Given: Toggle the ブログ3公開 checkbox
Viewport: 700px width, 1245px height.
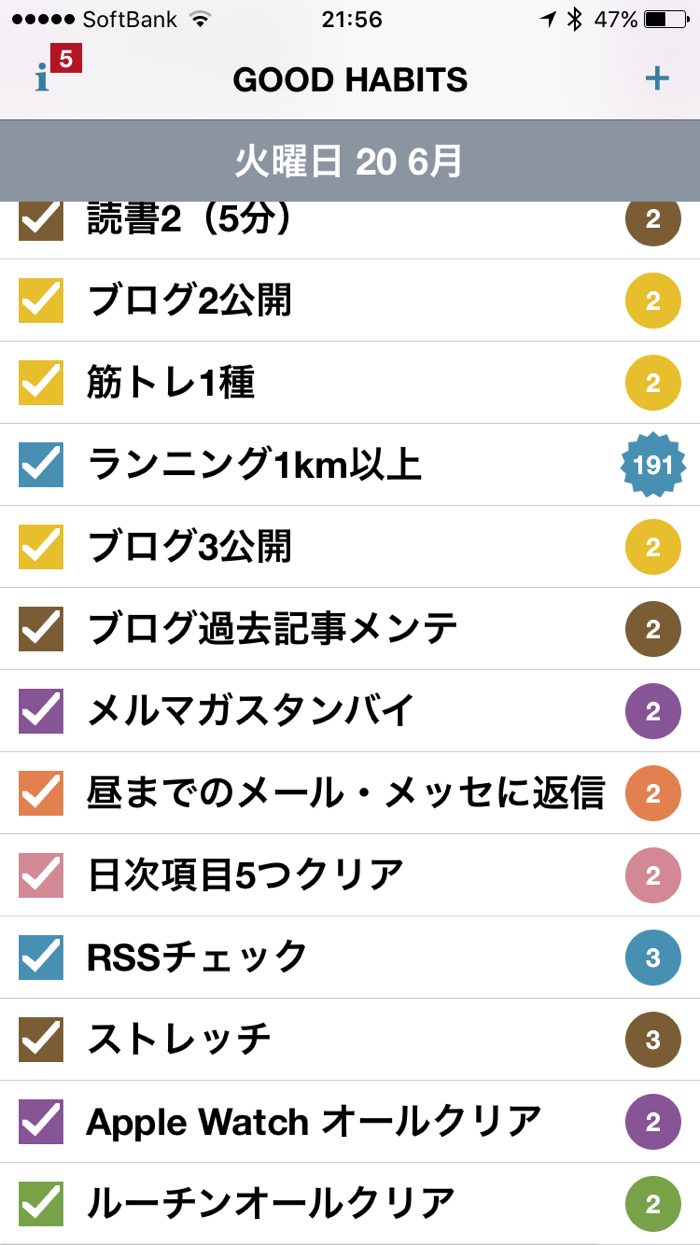Looking at the screenshot, I should click(41, 546).
